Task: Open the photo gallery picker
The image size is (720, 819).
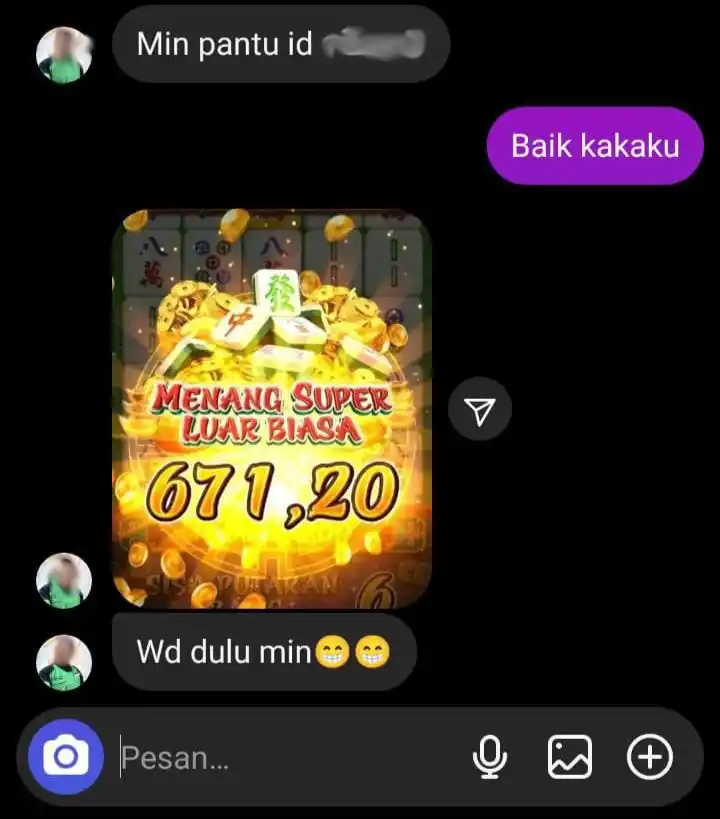Action: (x=570, y=757)
